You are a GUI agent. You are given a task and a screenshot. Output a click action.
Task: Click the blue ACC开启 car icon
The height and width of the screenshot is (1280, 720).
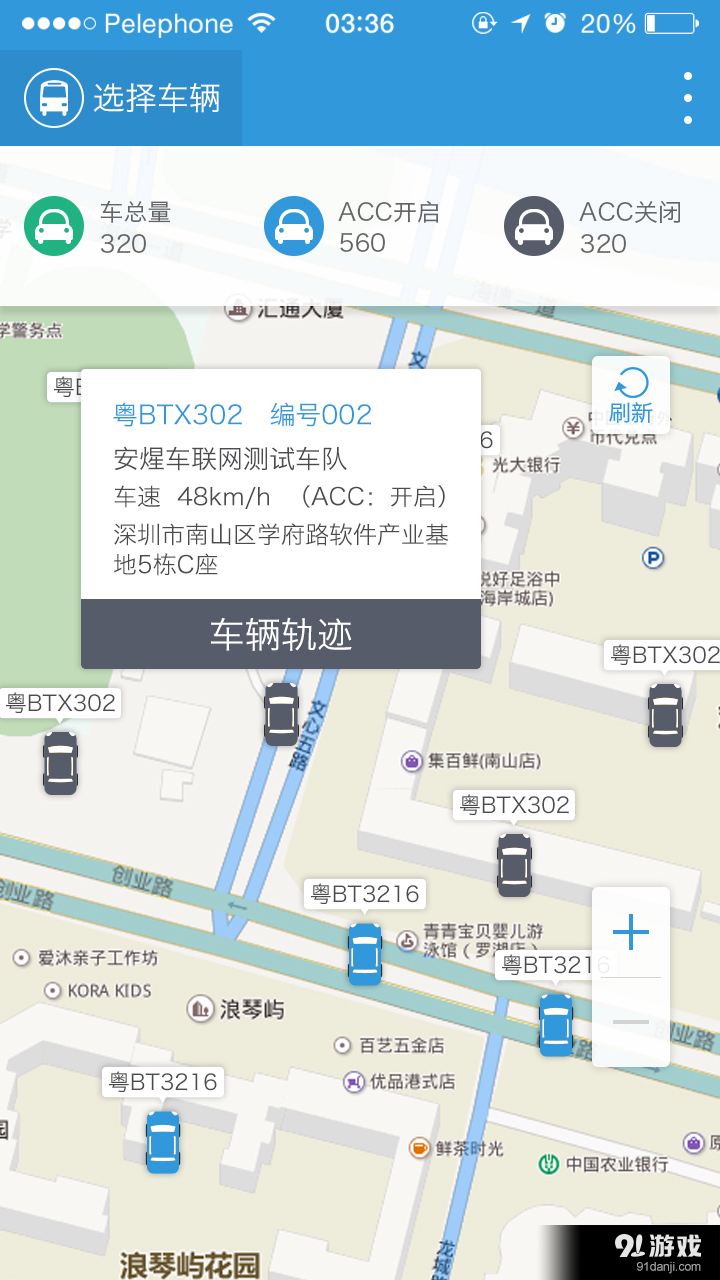(293, 225)
